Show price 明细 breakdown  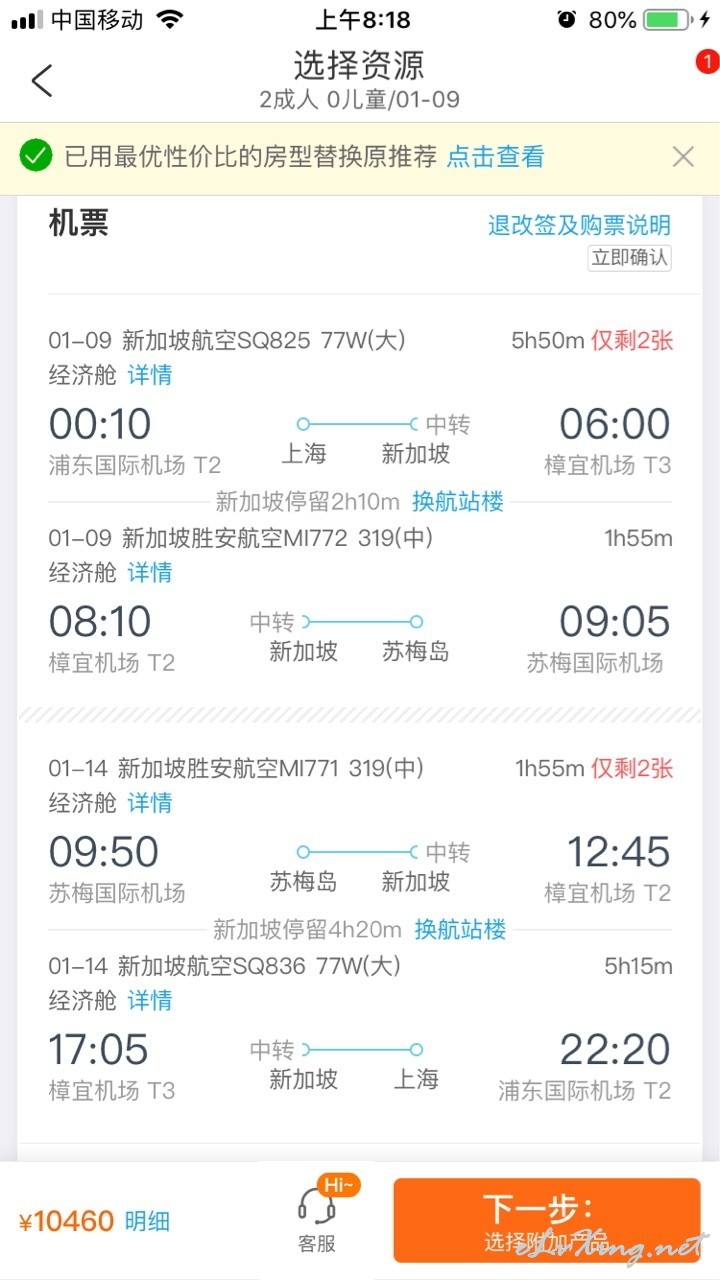click(147, 1221)
